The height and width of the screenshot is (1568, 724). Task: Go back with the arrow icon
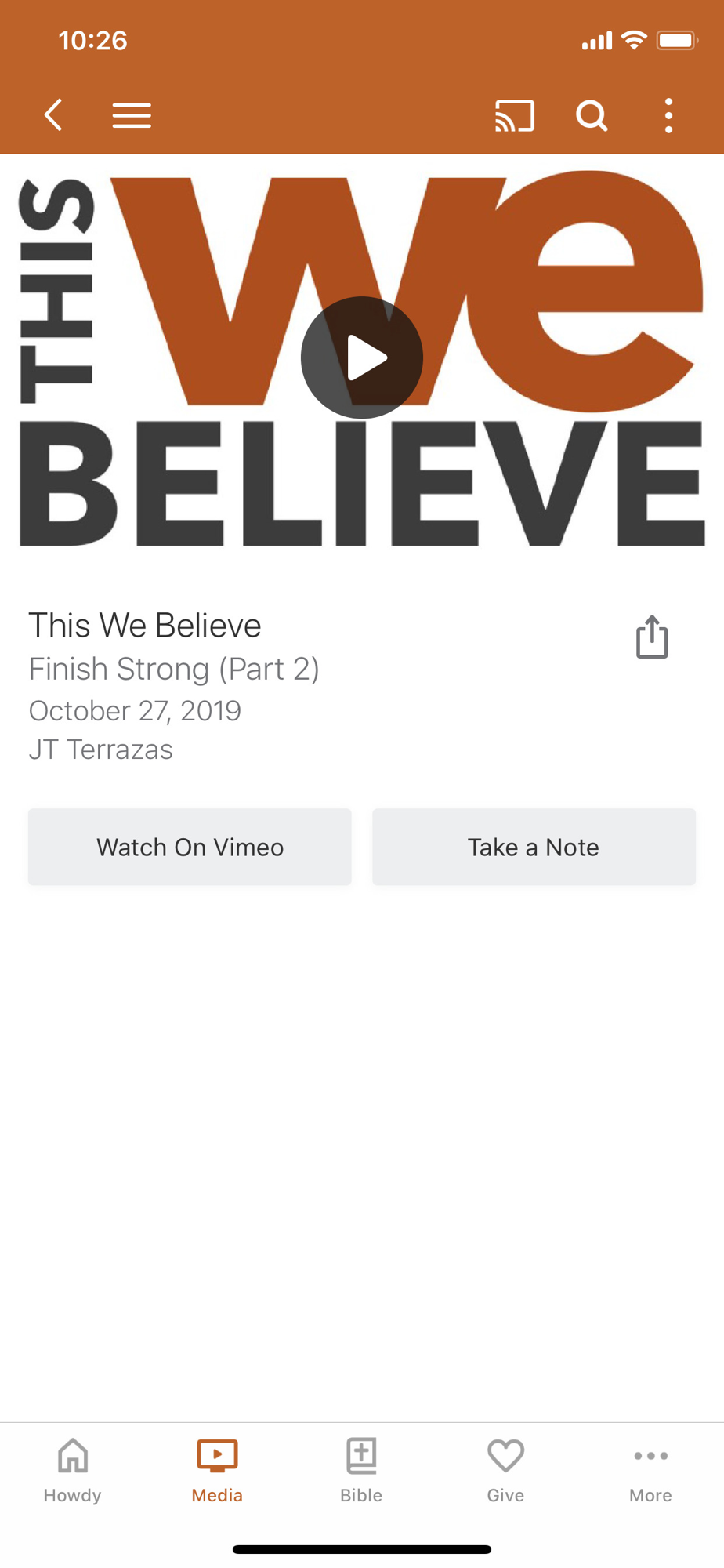53,115
